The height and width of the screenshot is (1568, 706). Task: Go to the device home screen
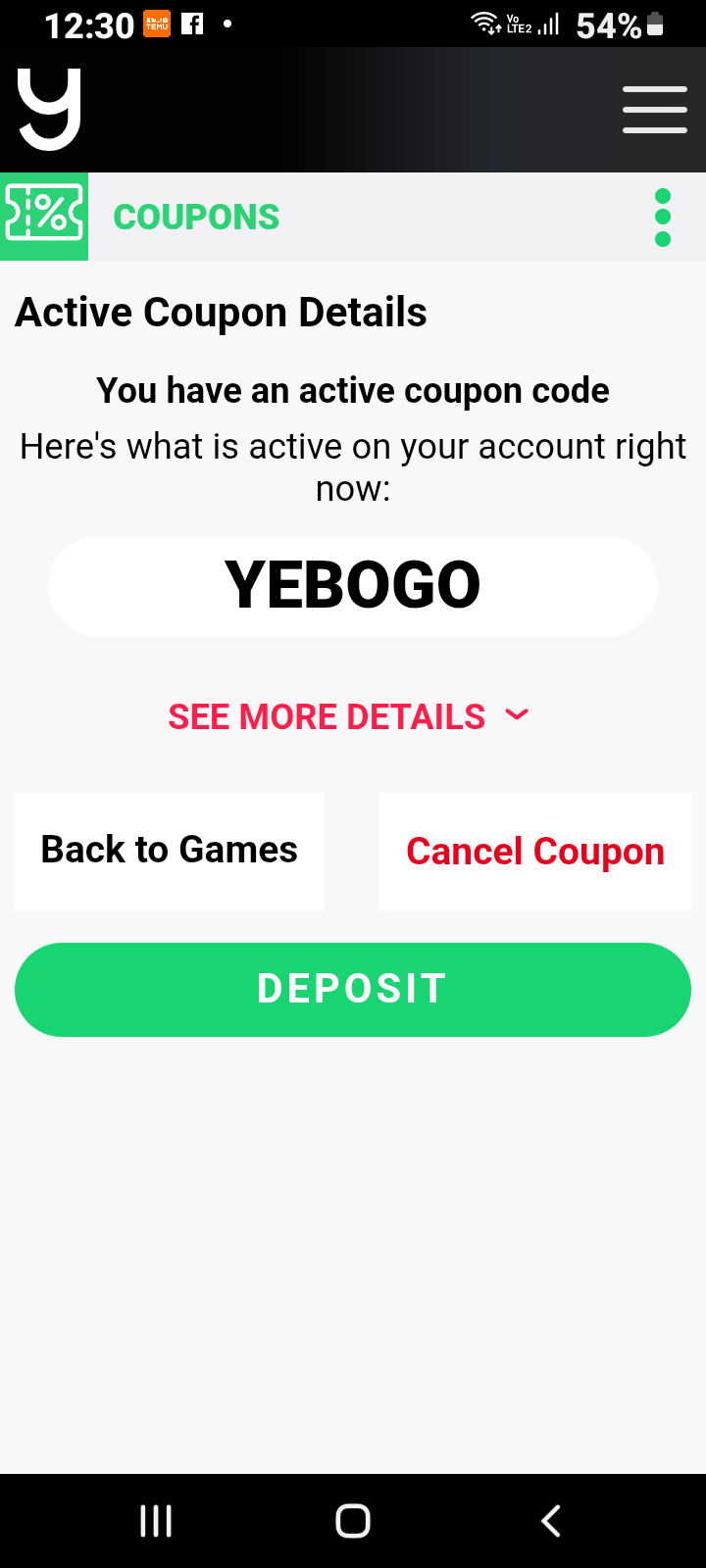click(353, 1521)
